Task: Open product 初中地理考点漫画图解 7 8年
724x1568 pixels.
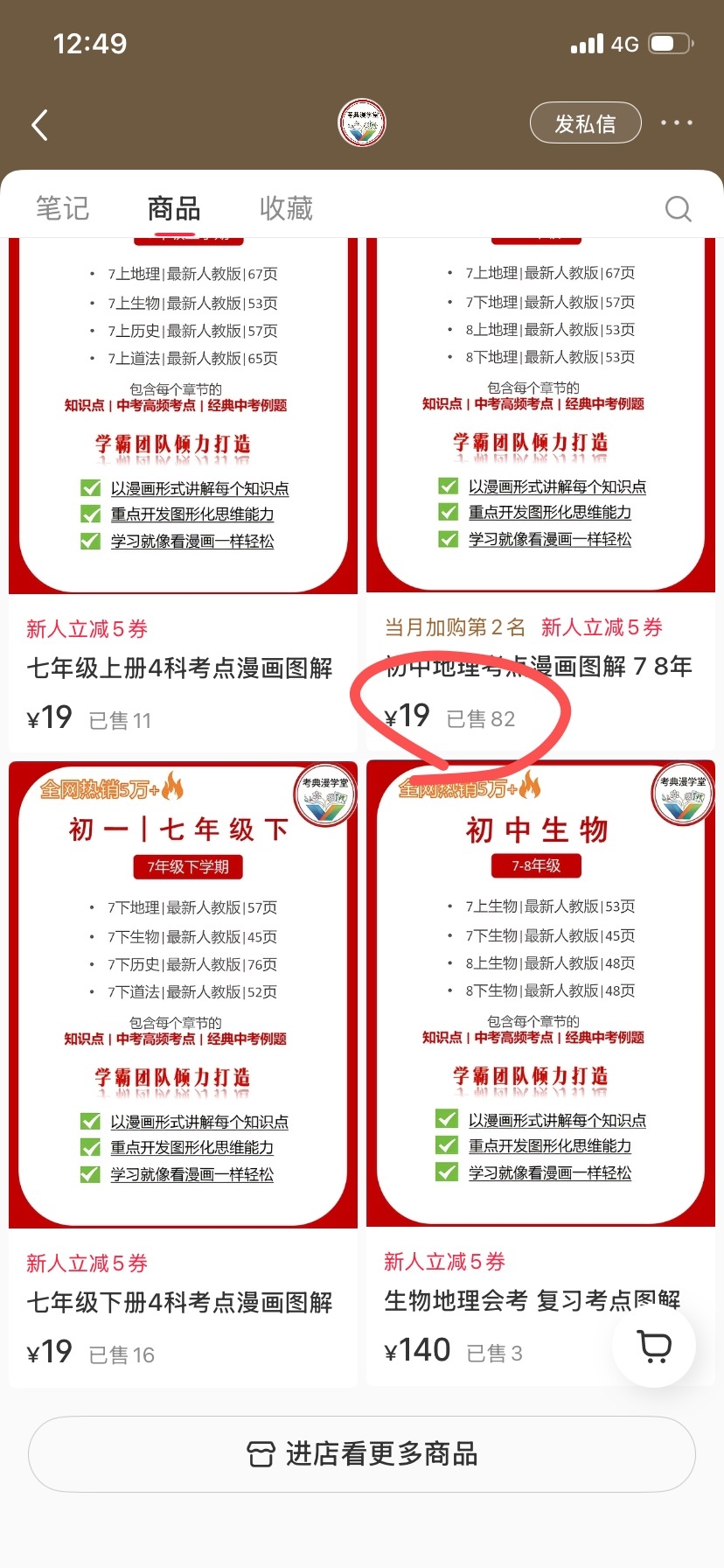Action: (x=539, y=667)
